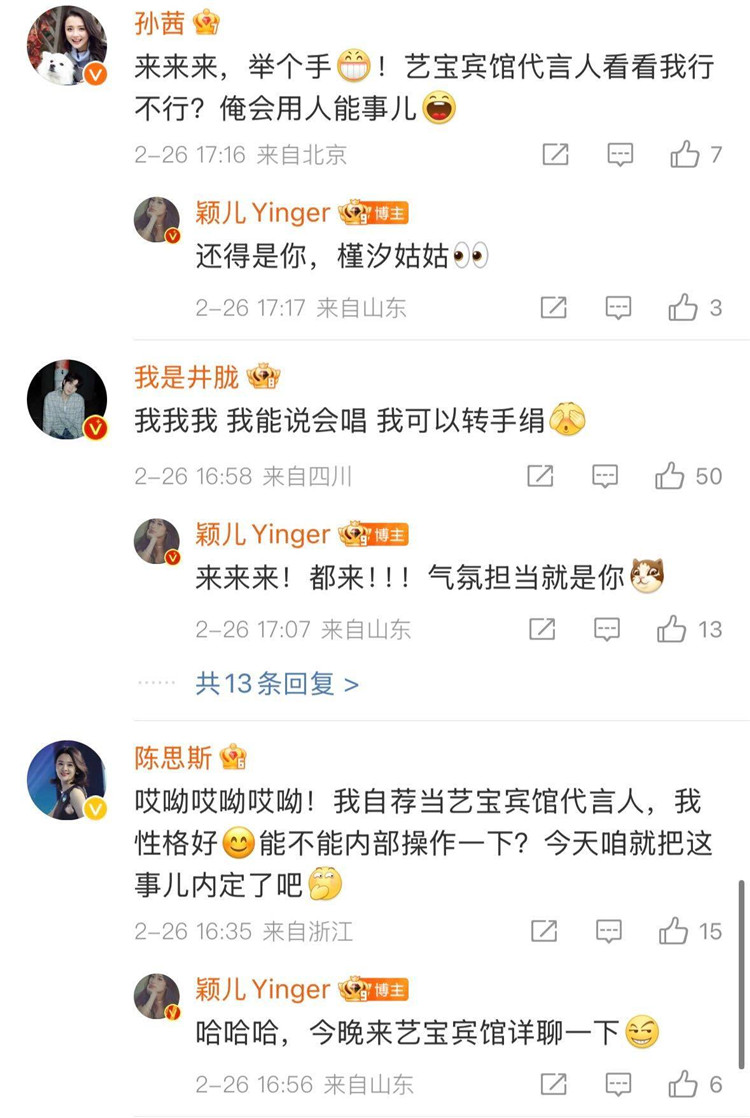Screen dimensions: 750x1118
Task: Reply to 颖儿's "还得是你" comment
Action: (619, 308)
